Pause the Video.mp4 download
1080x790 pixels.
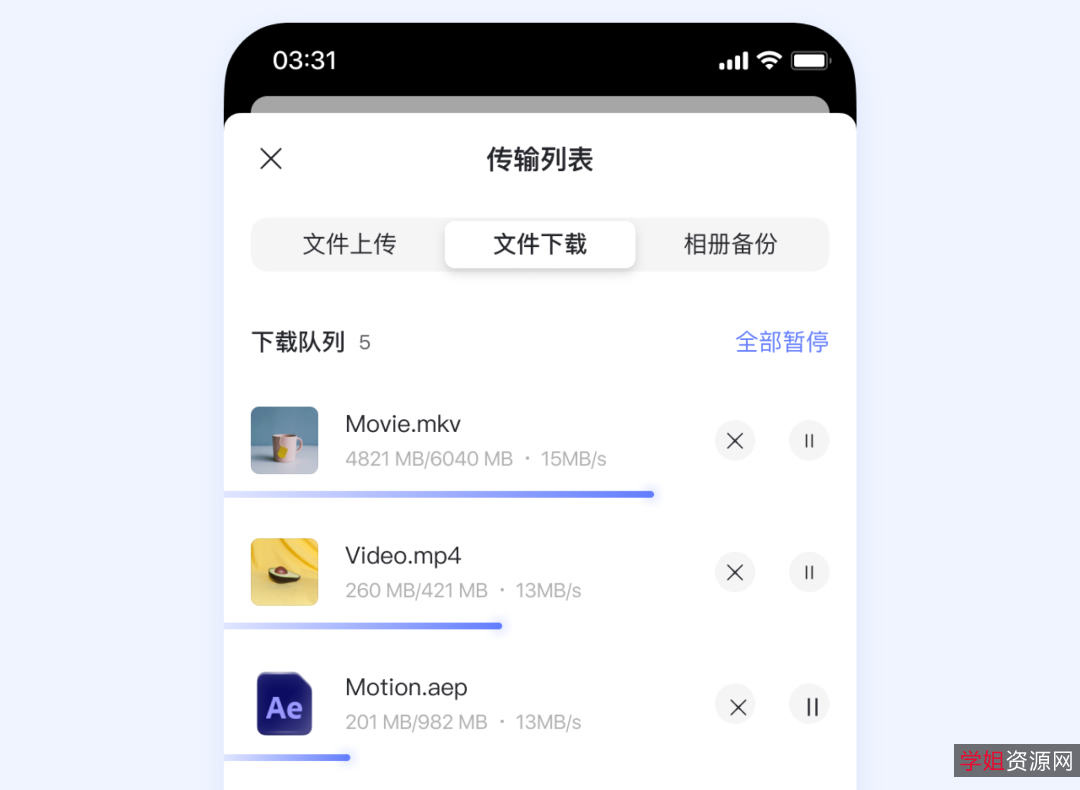coord(809,573)
